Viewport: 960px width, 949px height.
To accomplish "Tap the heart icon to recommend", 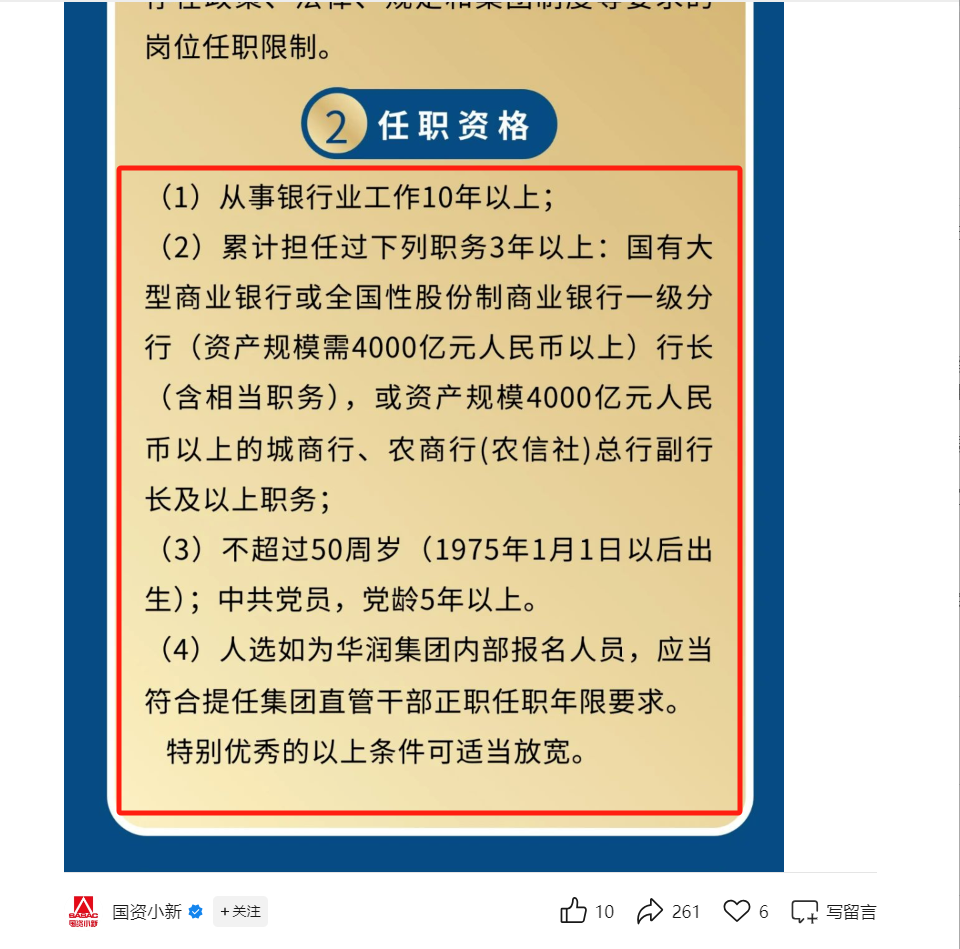I will [737, 911].
